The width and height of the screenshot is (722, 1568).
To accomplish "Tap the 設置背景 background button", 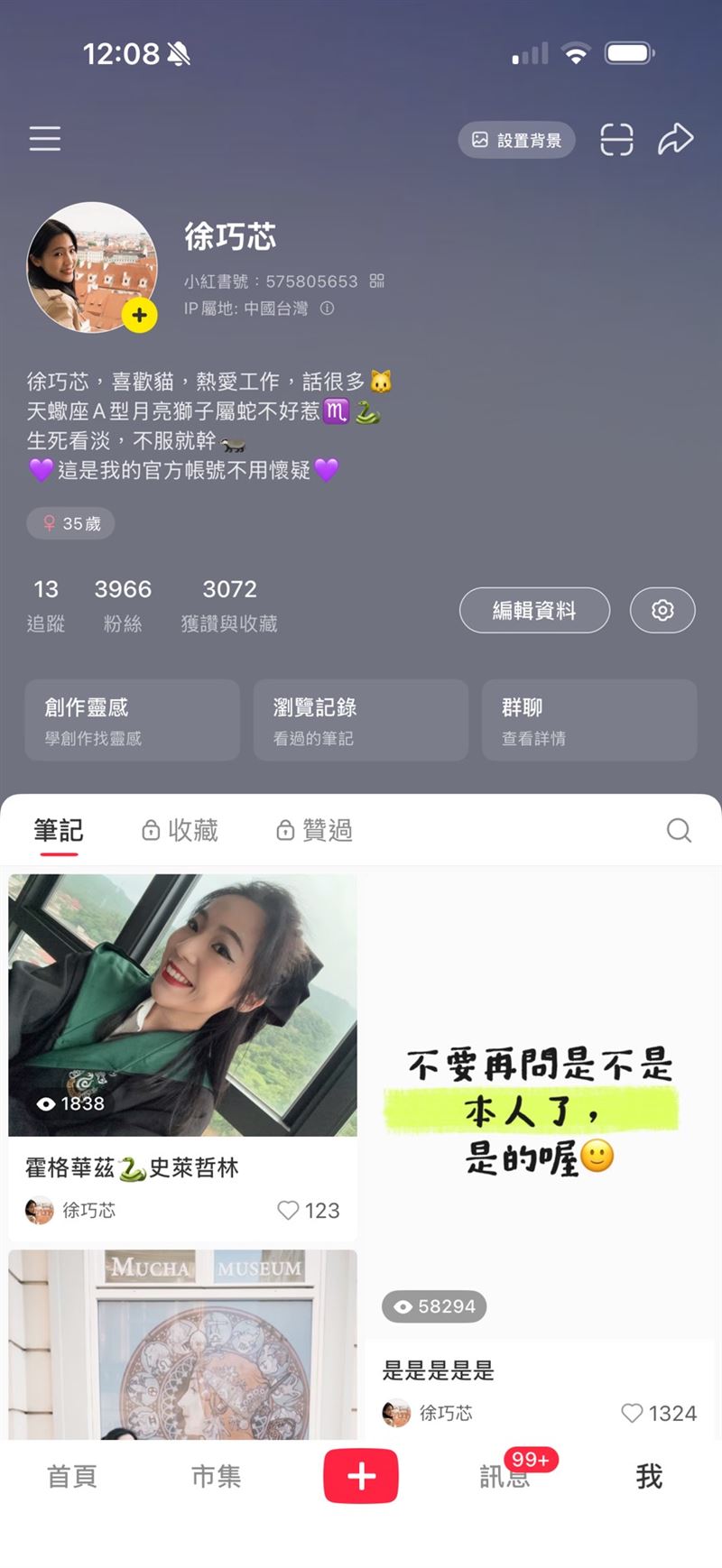I will coord(516,140).
